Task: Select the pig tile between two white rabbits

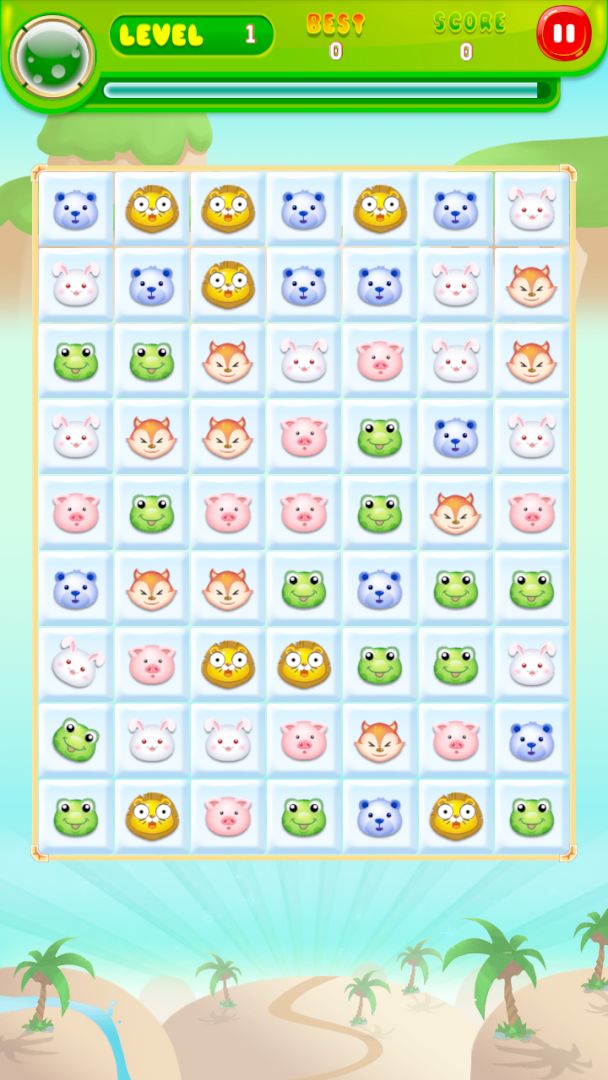Action: tap(380, 361)
